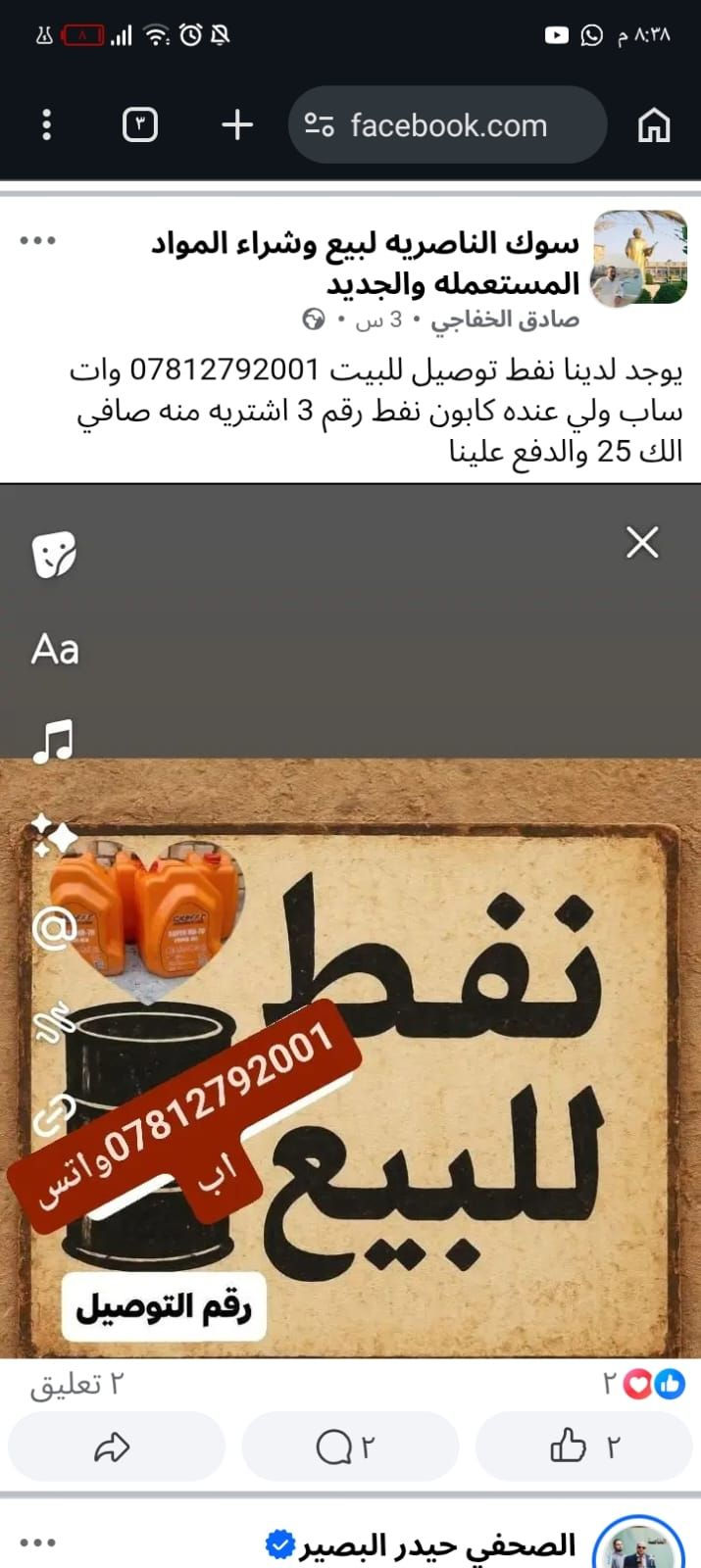This screenshot has height=1568, width=701.
Task: Share the نفط للبيع post
Action: (113, 1446)
